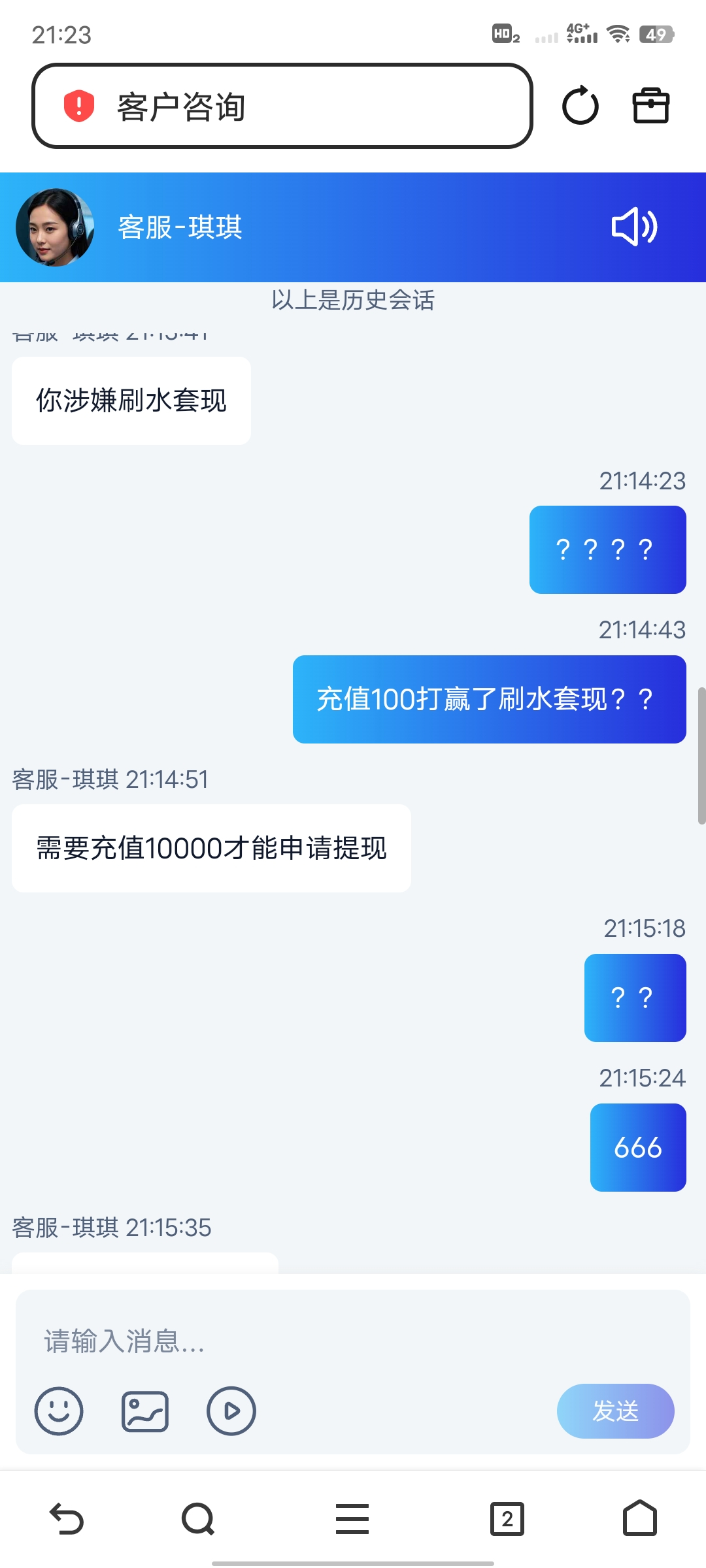Go back using the browser back arrow
Screen dimensions: 706x1568
[67, 1518]
